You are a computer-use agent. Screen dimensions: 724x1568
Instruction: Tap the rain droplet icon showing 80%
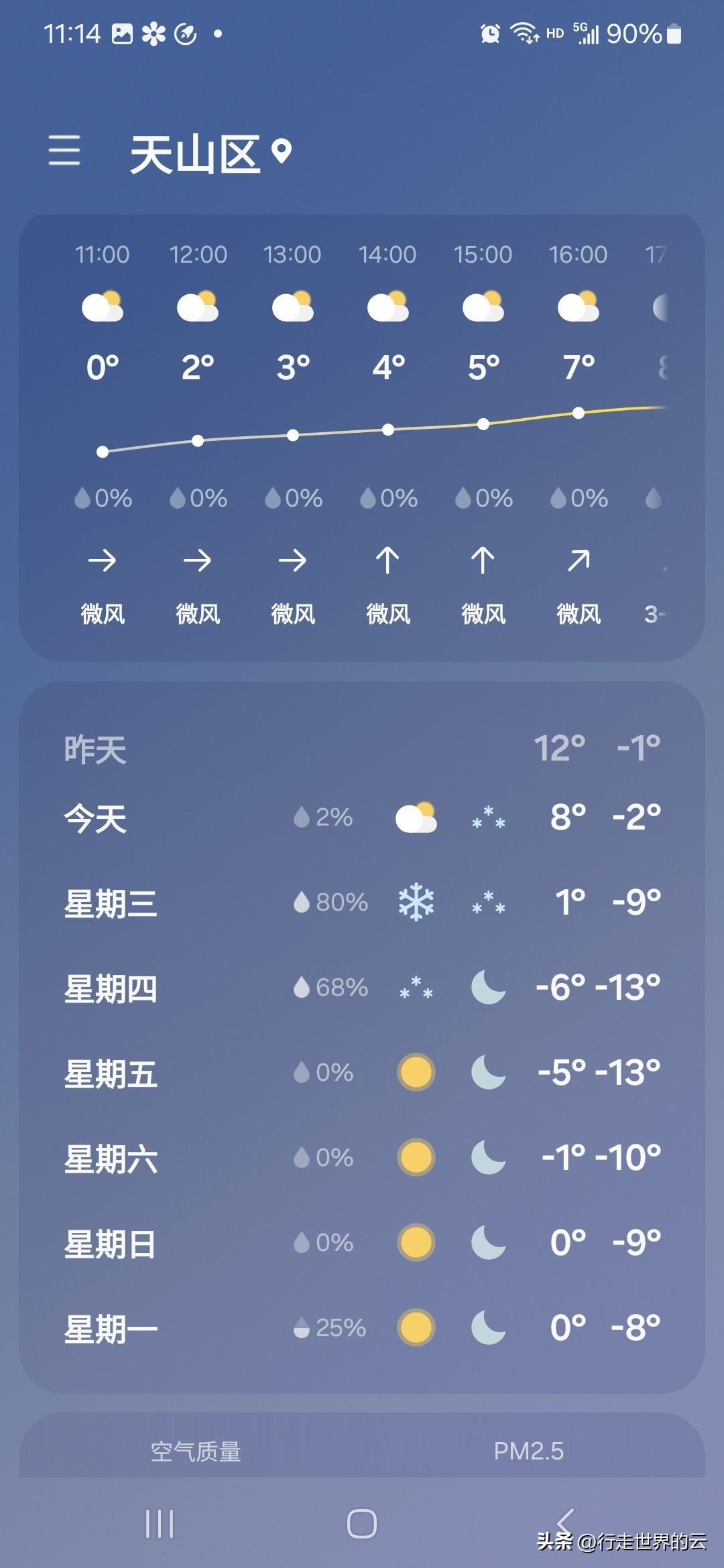(x=303, y=903)
